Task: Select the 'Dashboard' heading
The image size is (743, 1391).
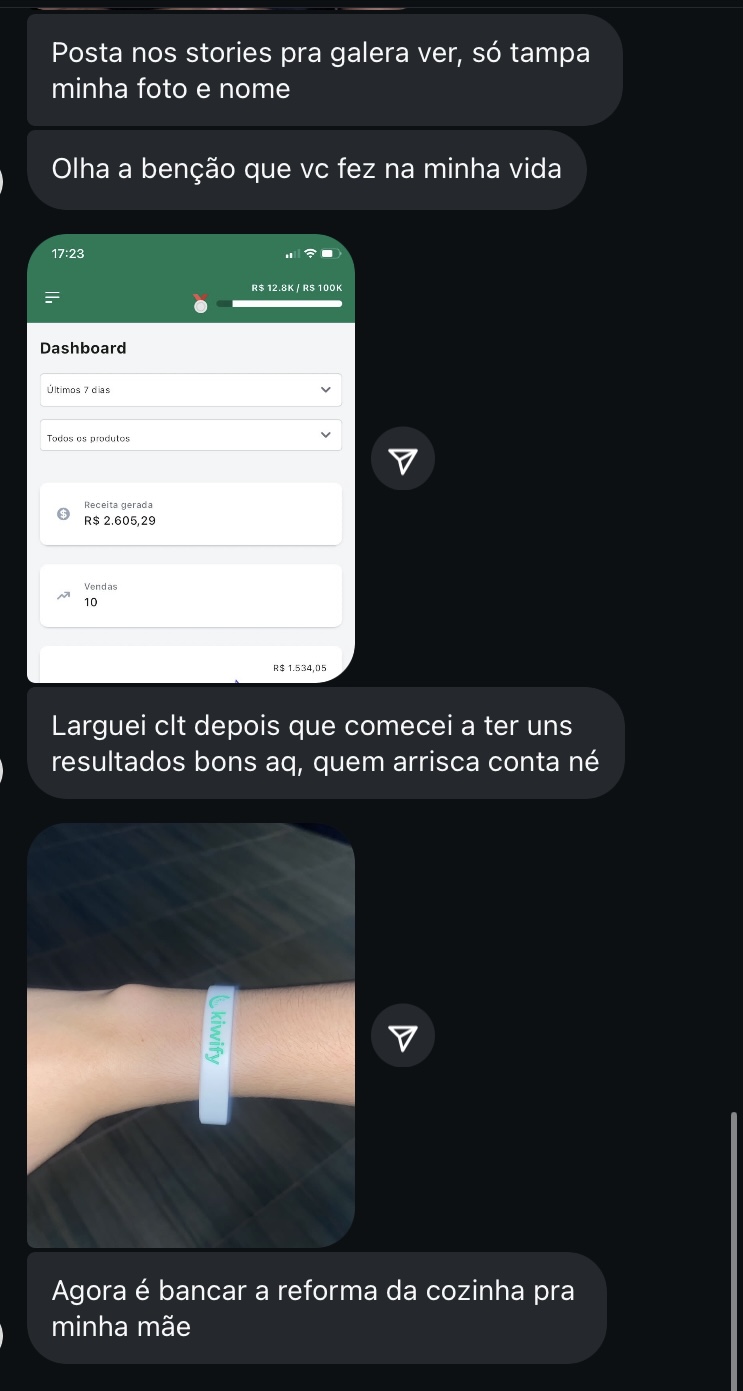Action: point(82,347)
